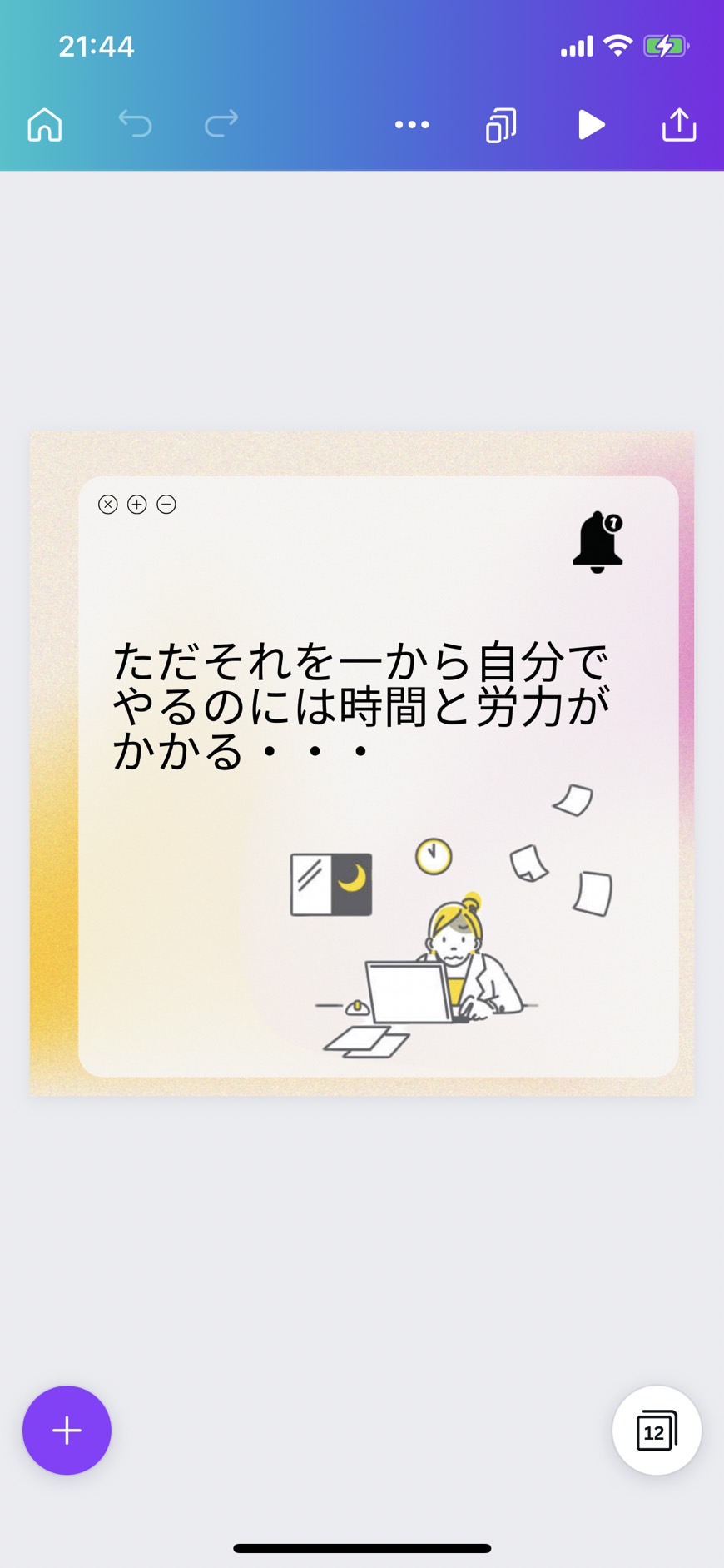
Task: Tap the purple plus button to add elements
Action: tap(67, 1430)
